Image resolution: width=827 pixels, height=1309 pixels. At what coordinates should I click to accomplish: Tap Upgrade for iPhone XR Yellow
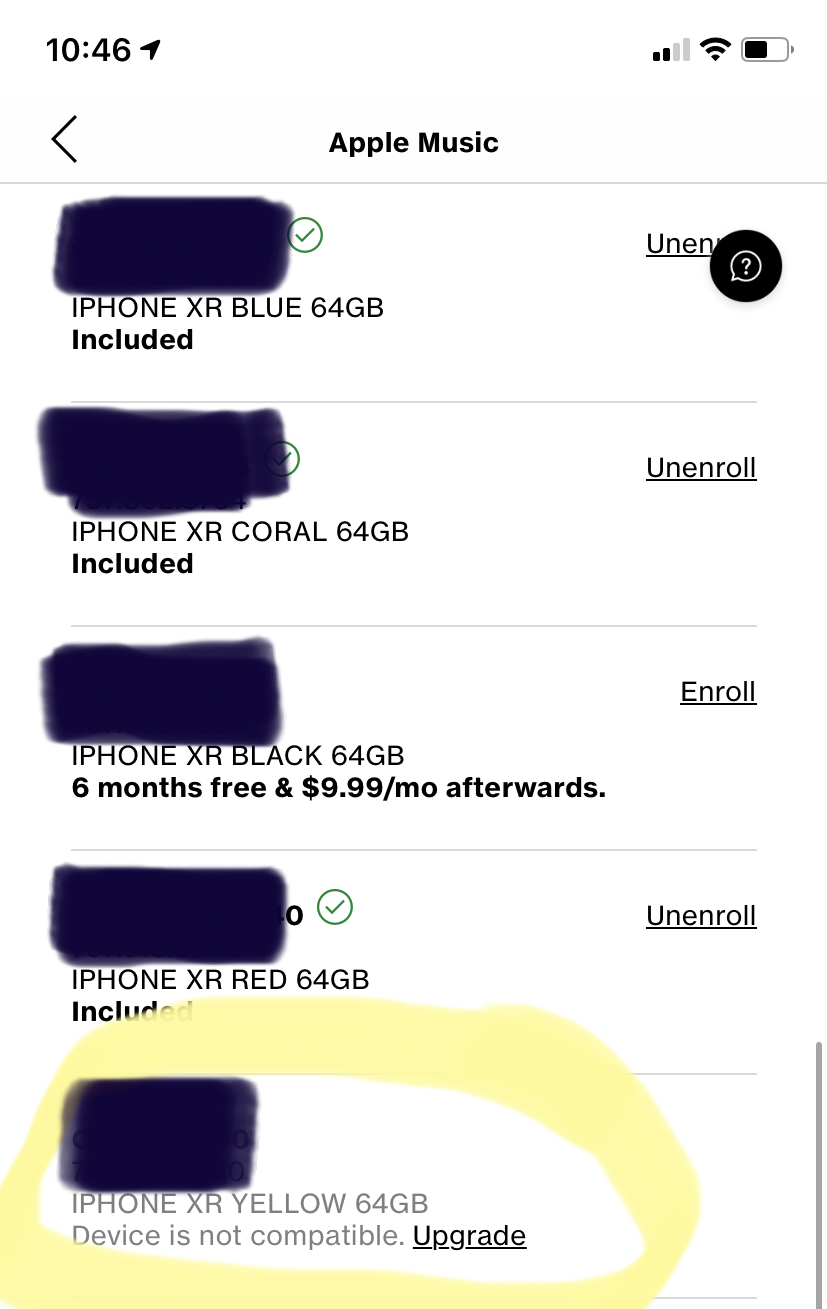[x=469, y=1236]
